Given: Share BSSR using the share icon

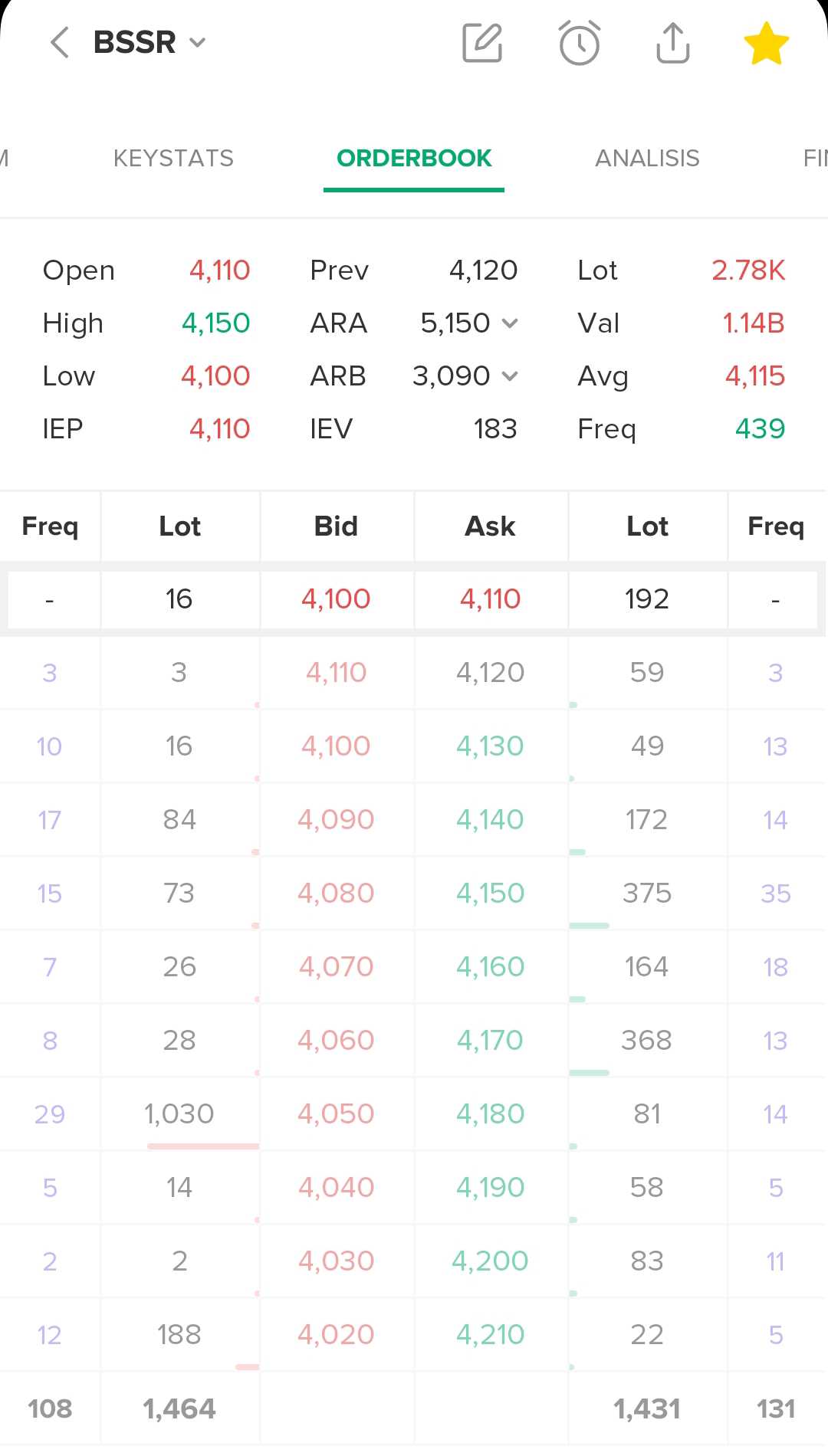Looking at the screenshot, I should pyautogui.click(x=672, y=42).
